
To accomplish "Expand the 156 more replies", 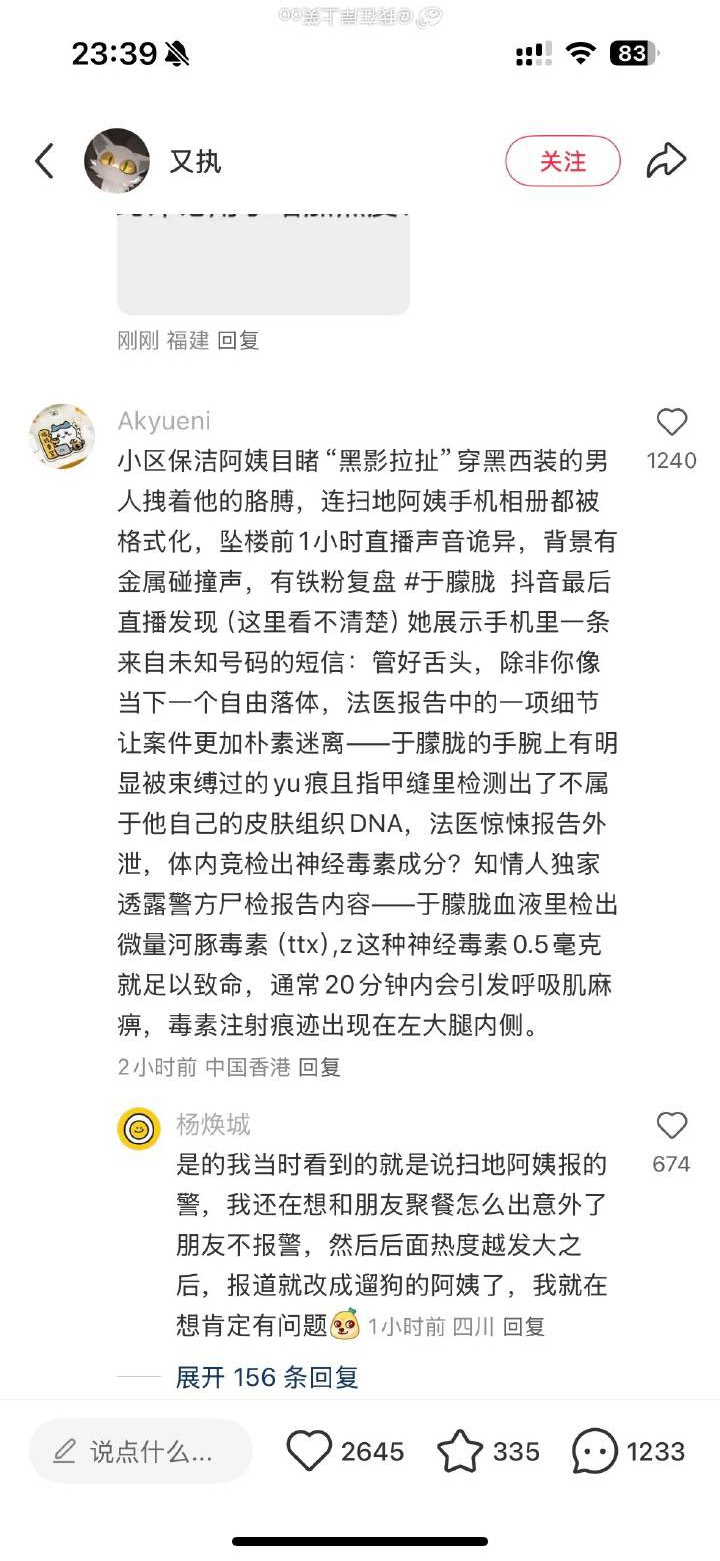I will click(267, 1377).
